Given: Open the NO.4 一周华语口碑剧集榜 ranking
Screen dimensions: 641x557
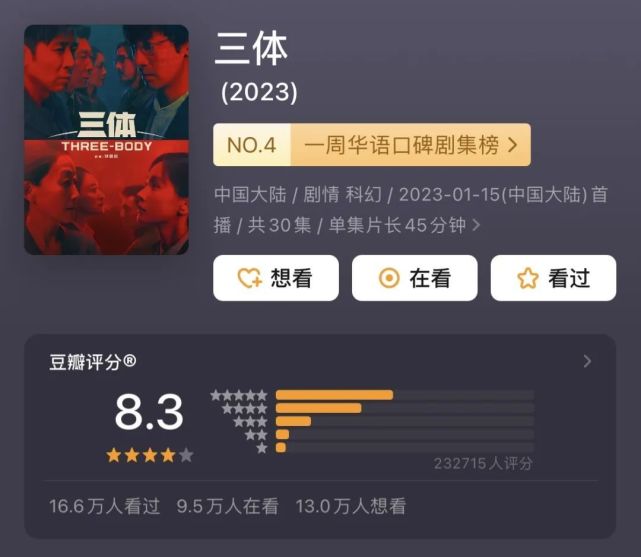Looking at the screenshot, I should point(372,145).
